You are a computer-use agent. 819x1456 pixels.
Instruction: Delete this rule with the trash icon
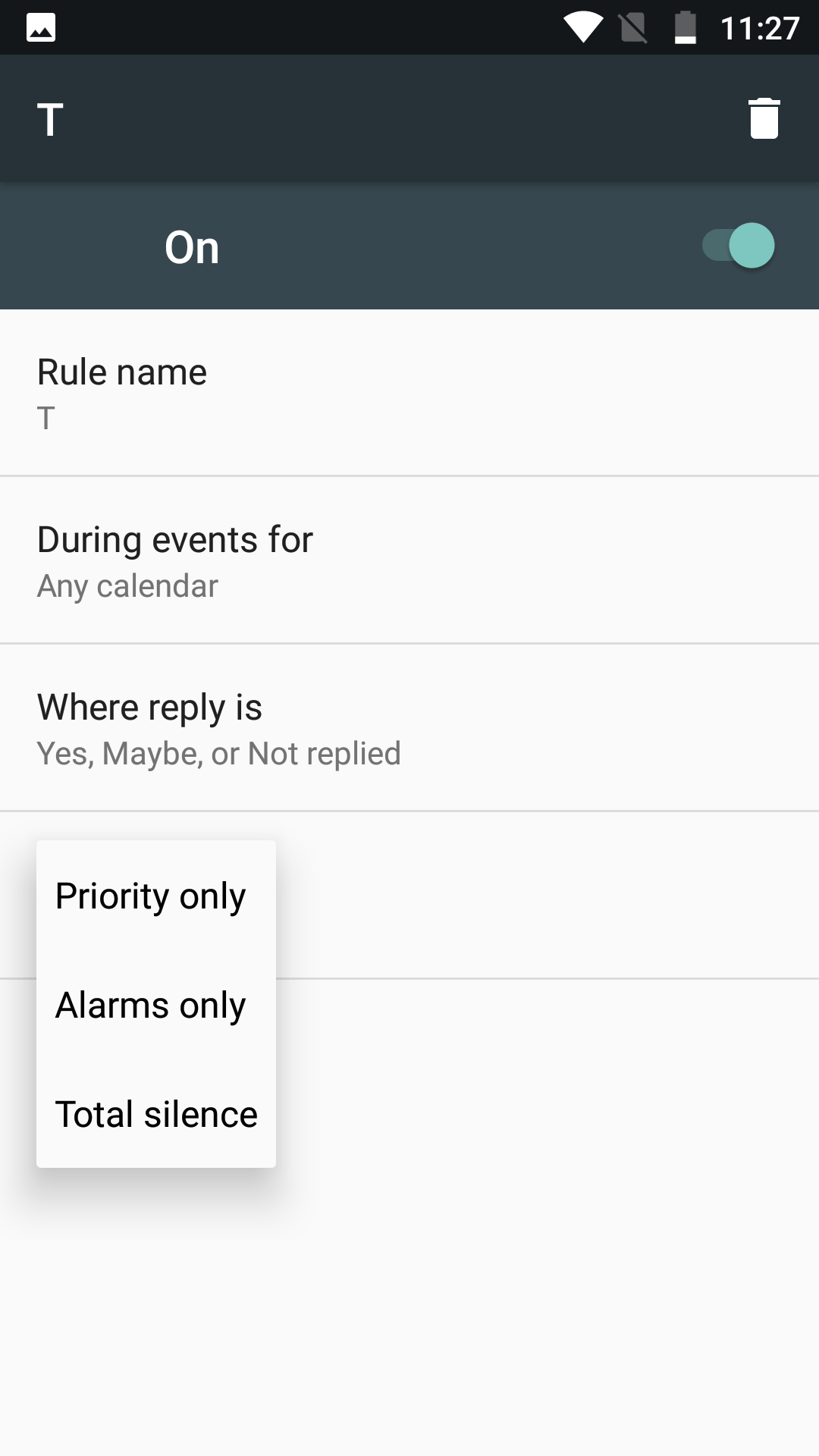(x=764, y=118)
